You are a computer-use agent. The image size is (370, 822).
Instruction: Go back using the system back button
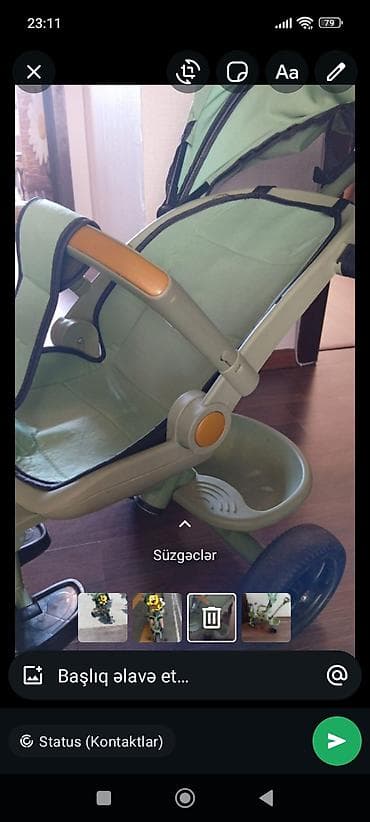(266, 798)
